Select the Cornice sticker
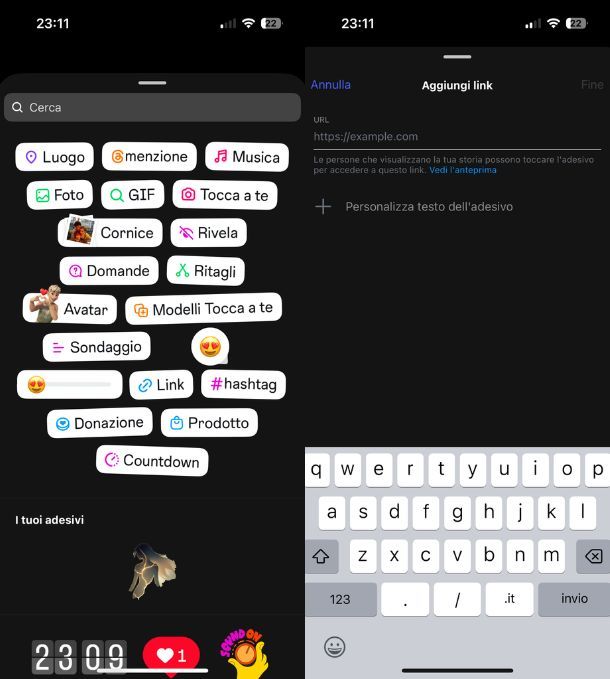Screen dimensions: 610x679 point(111,232)
